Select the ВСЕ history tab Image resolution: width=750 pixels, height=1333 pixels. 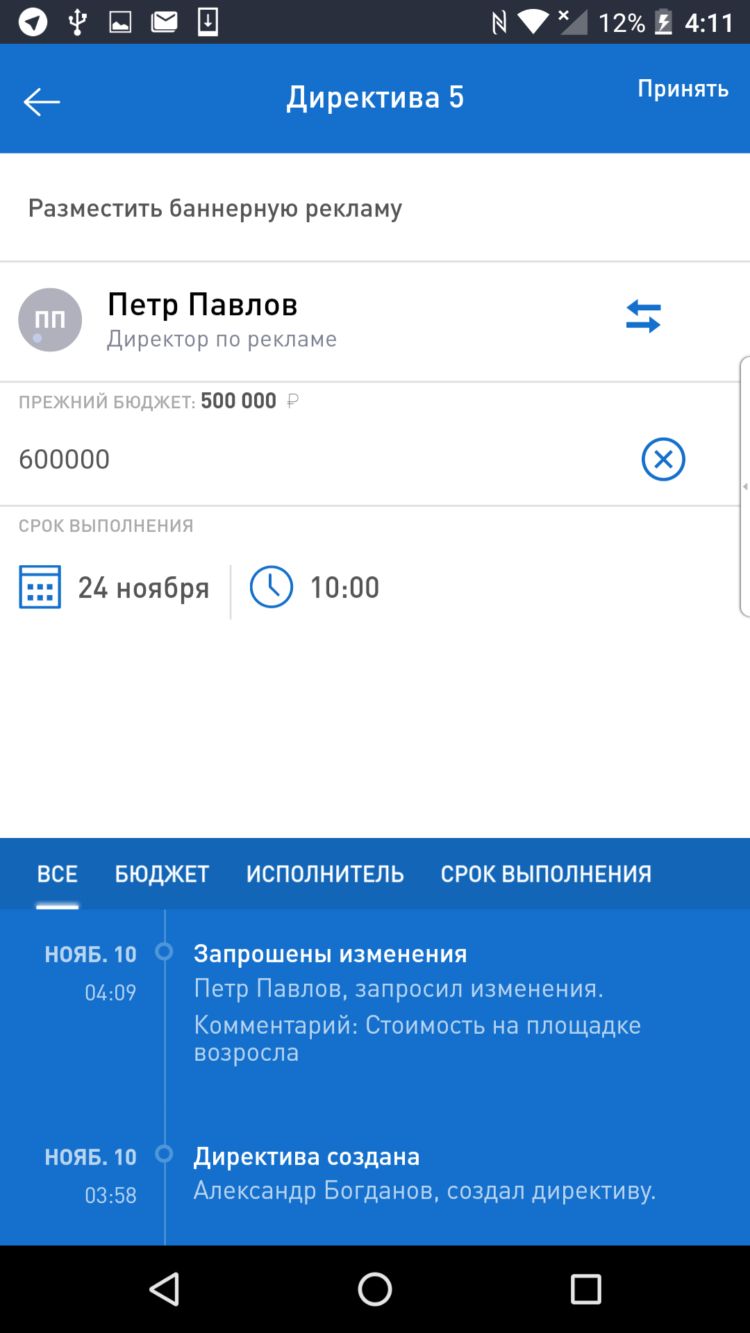point(57,873)
